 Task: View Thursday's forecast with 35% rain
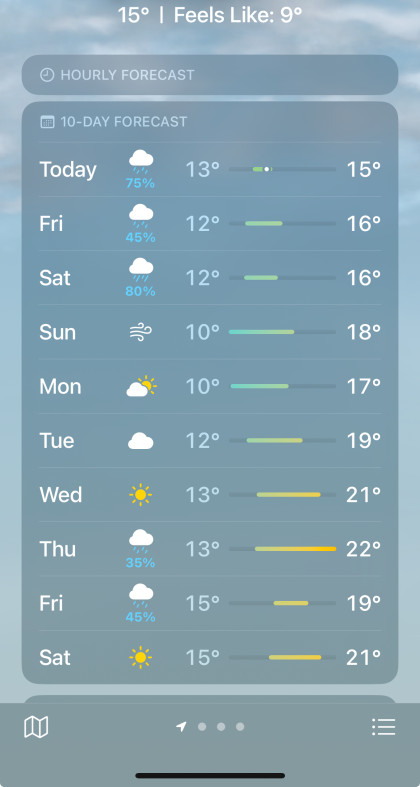point(210,549)
